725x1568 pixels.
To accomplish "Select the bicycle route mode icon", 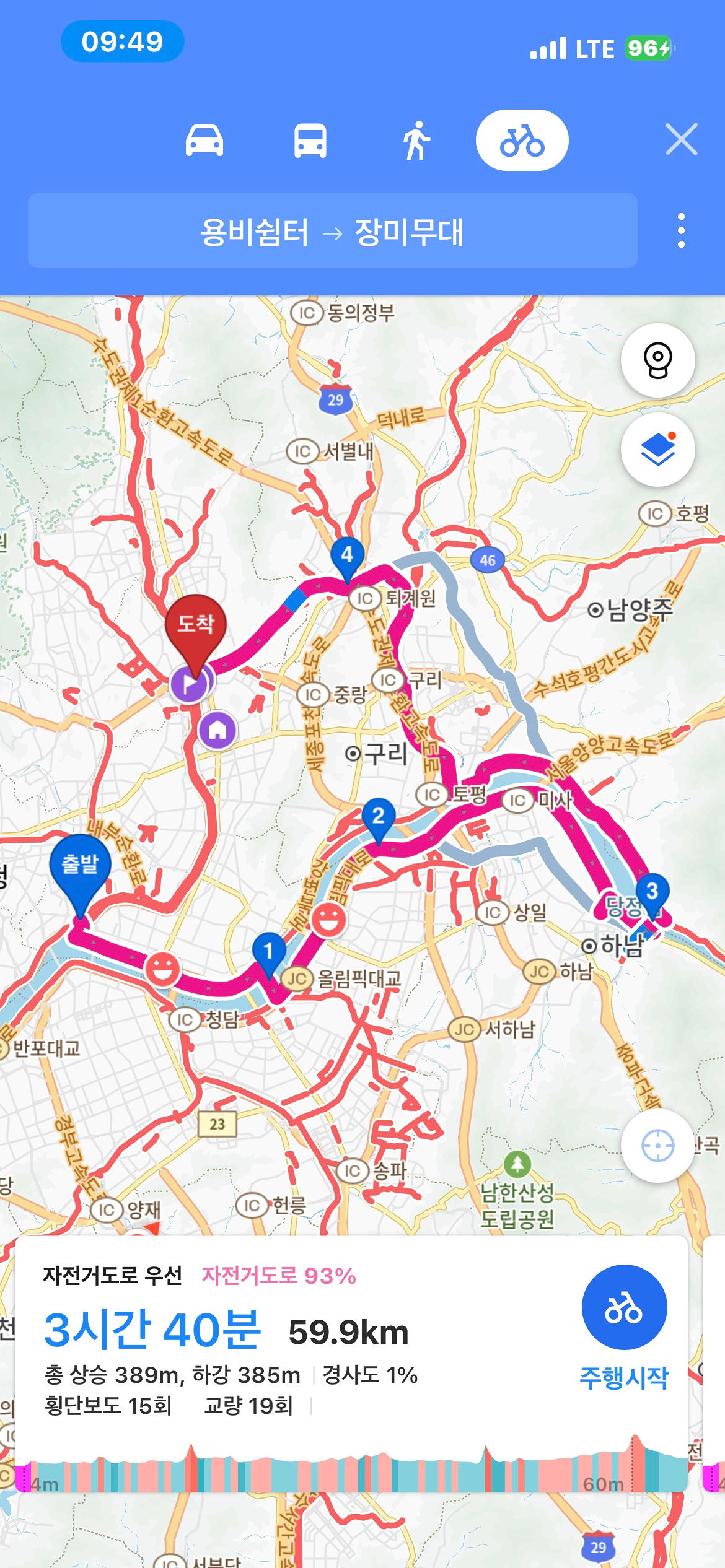I will point(522,139).
